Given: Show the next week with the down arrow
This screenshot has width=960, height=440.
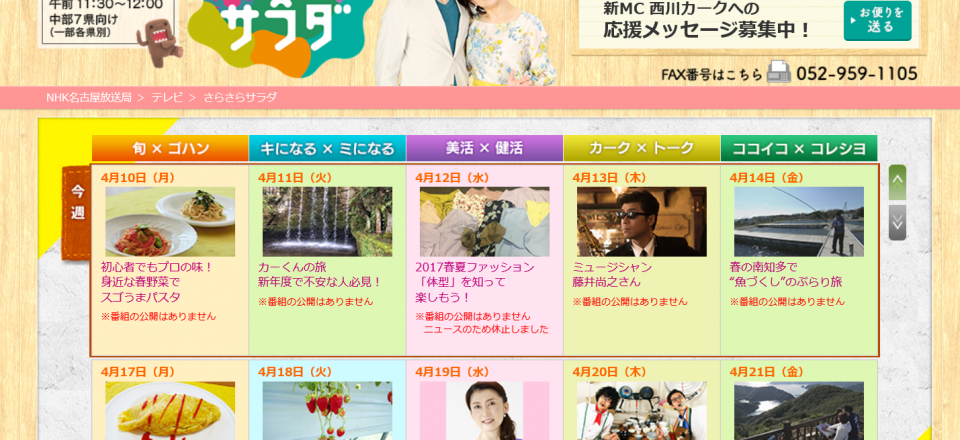Looking at the screenshot, I should point(897,222).
